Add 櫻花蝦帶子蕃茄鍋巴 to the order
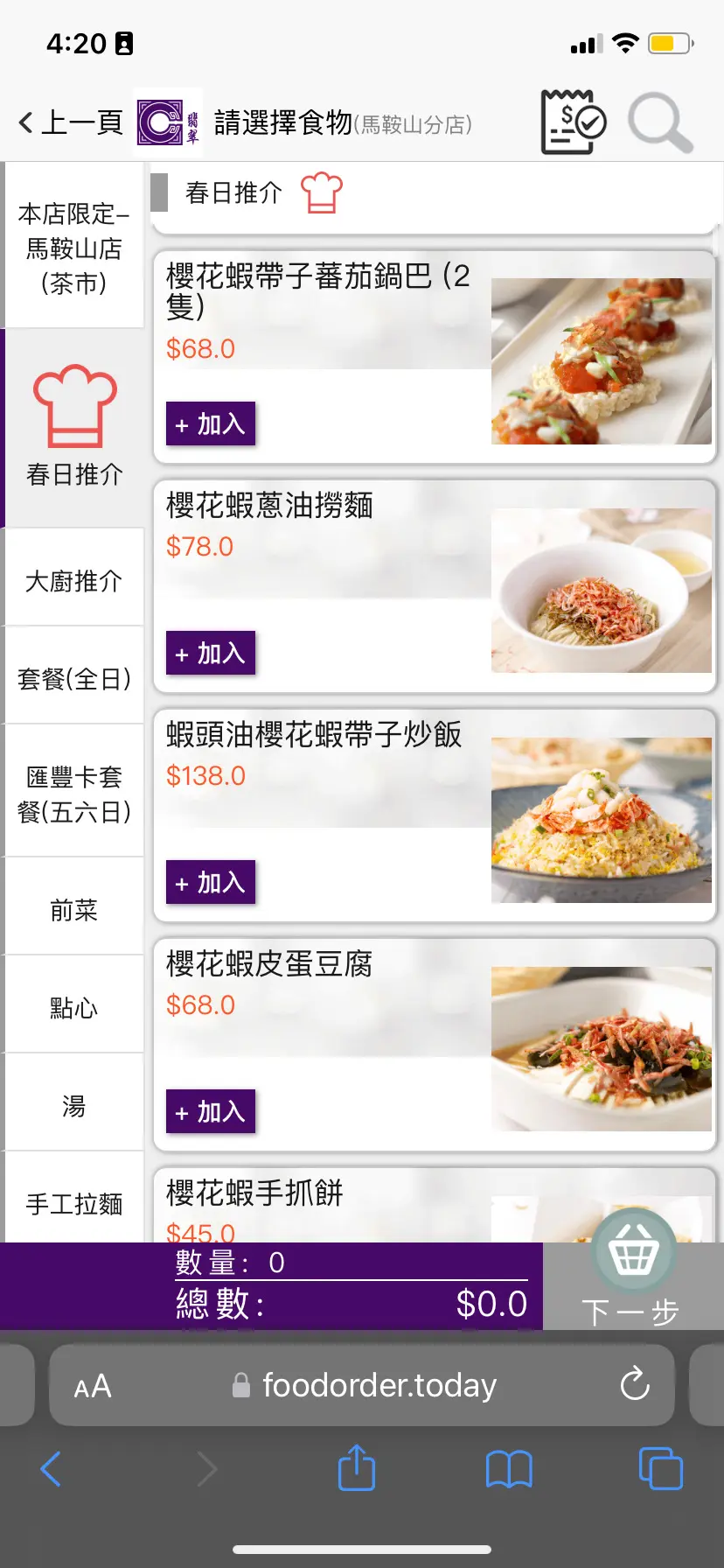Viewport: 724px width, 1568px height. 211,424
